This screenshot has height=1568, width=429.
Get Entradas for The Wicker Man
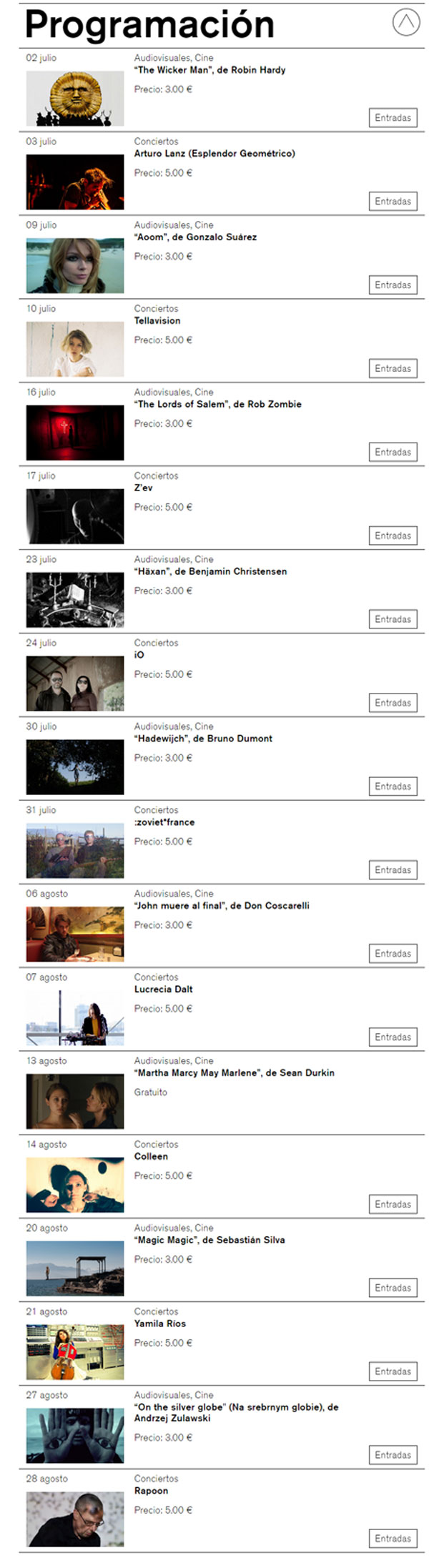(x=393, y=118)
